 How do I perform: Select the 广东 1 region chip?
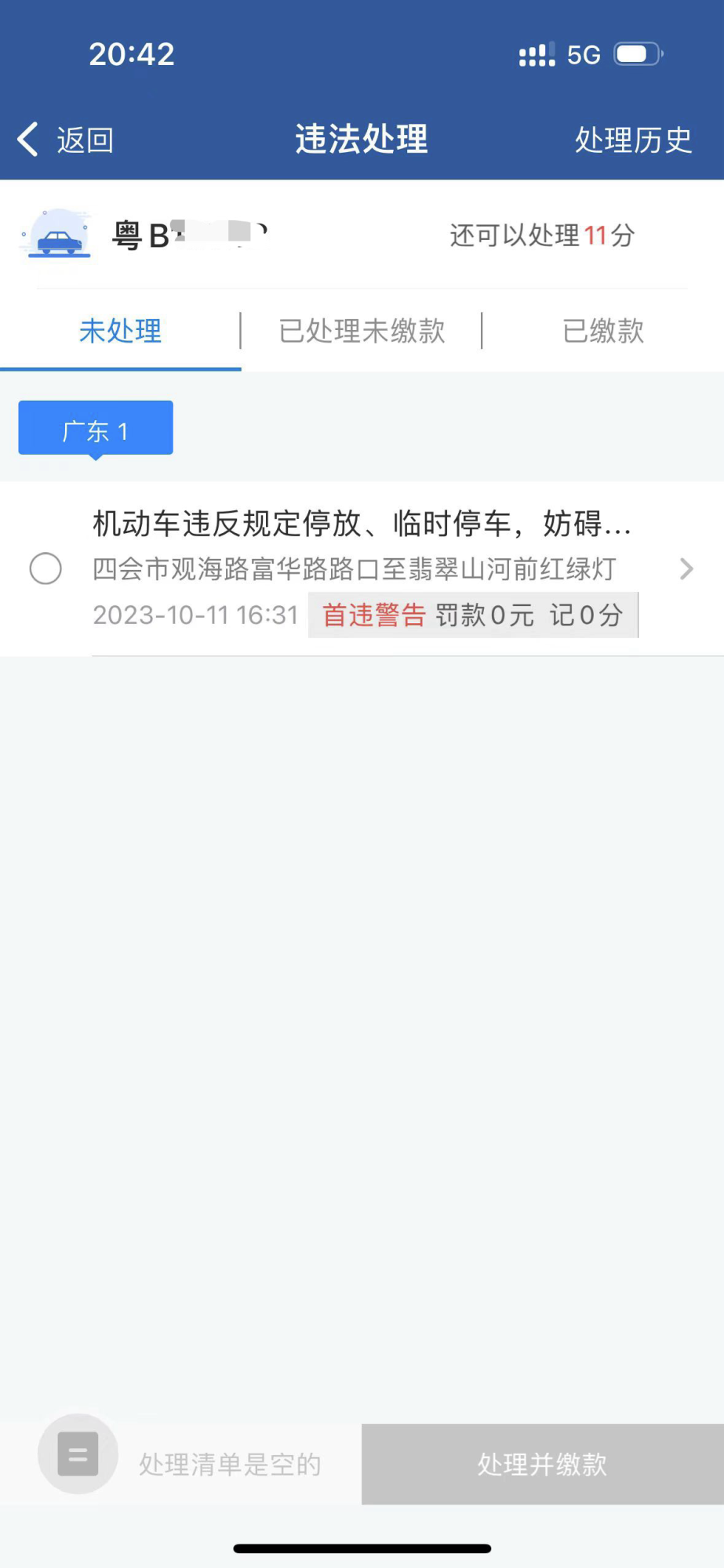(x=96, y=429)
